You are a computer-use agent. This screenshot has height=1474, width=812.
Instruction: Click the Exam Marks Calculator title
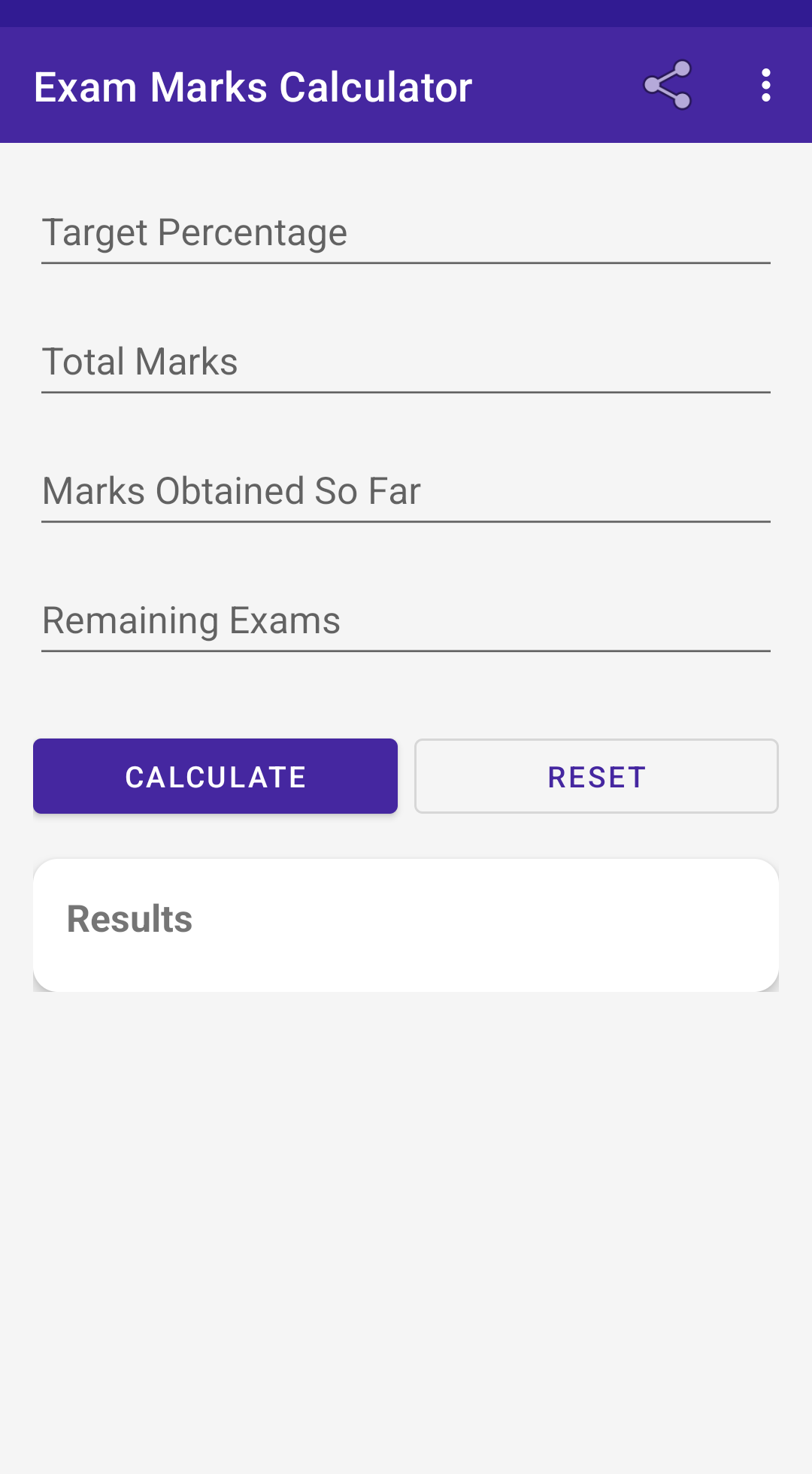[252, 85]
